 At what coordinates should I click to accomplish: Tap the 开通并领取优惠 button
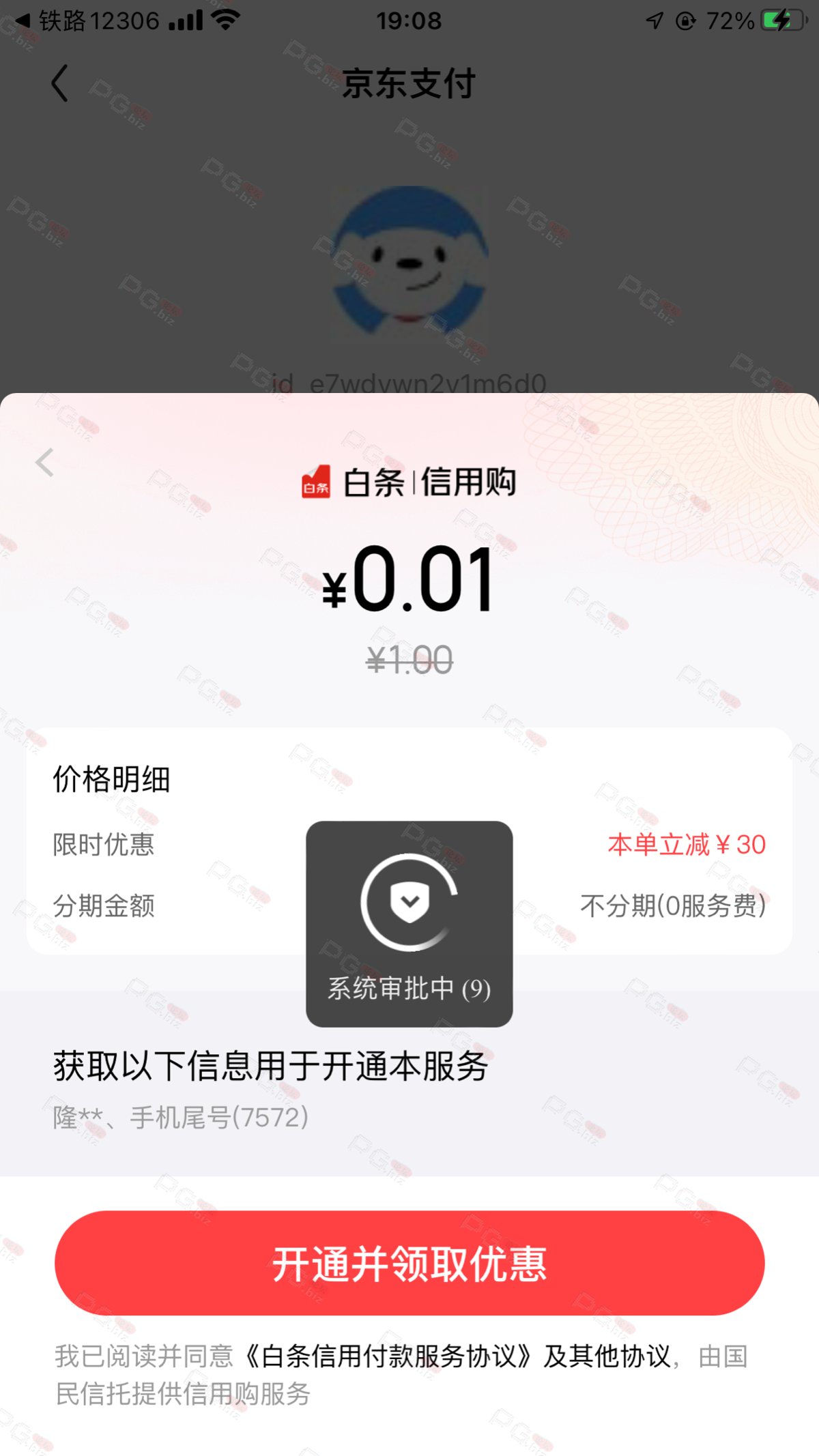click(x=409, y=1264)
